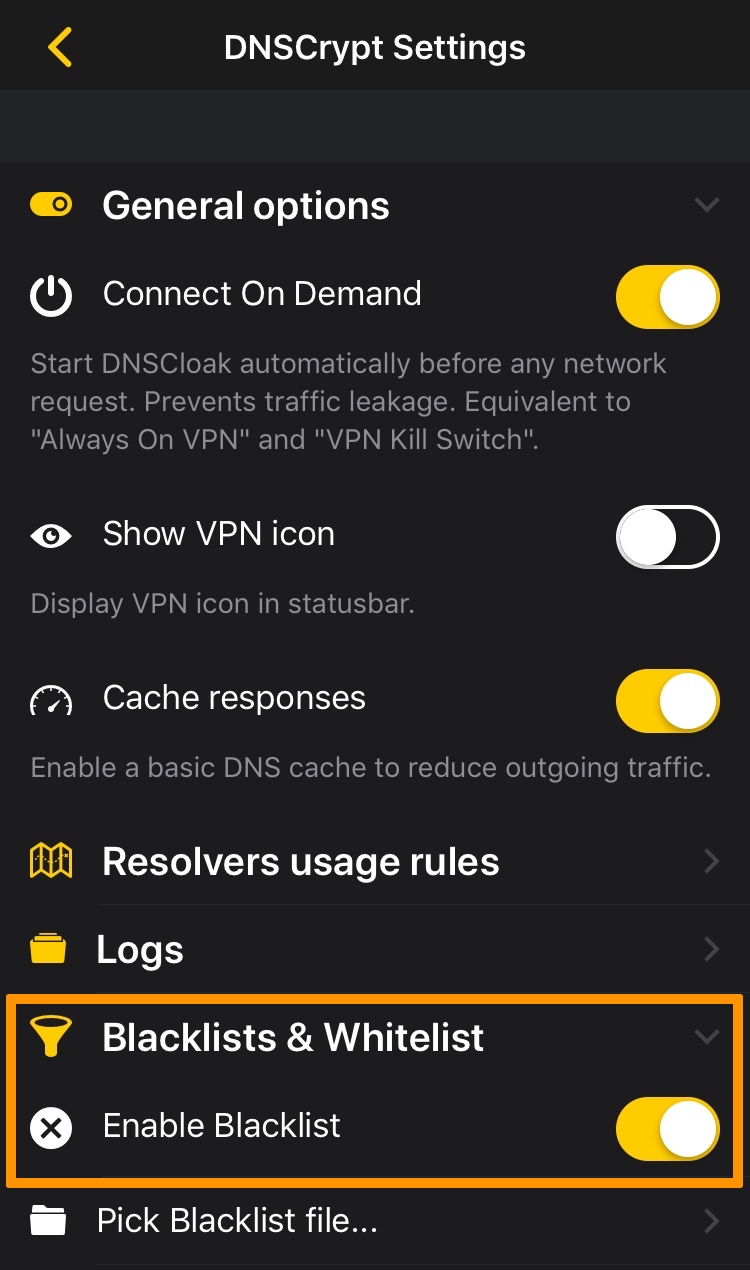Toggle off Connect On Demand
Screen dimensions: 750x1270
pos(667,296)
